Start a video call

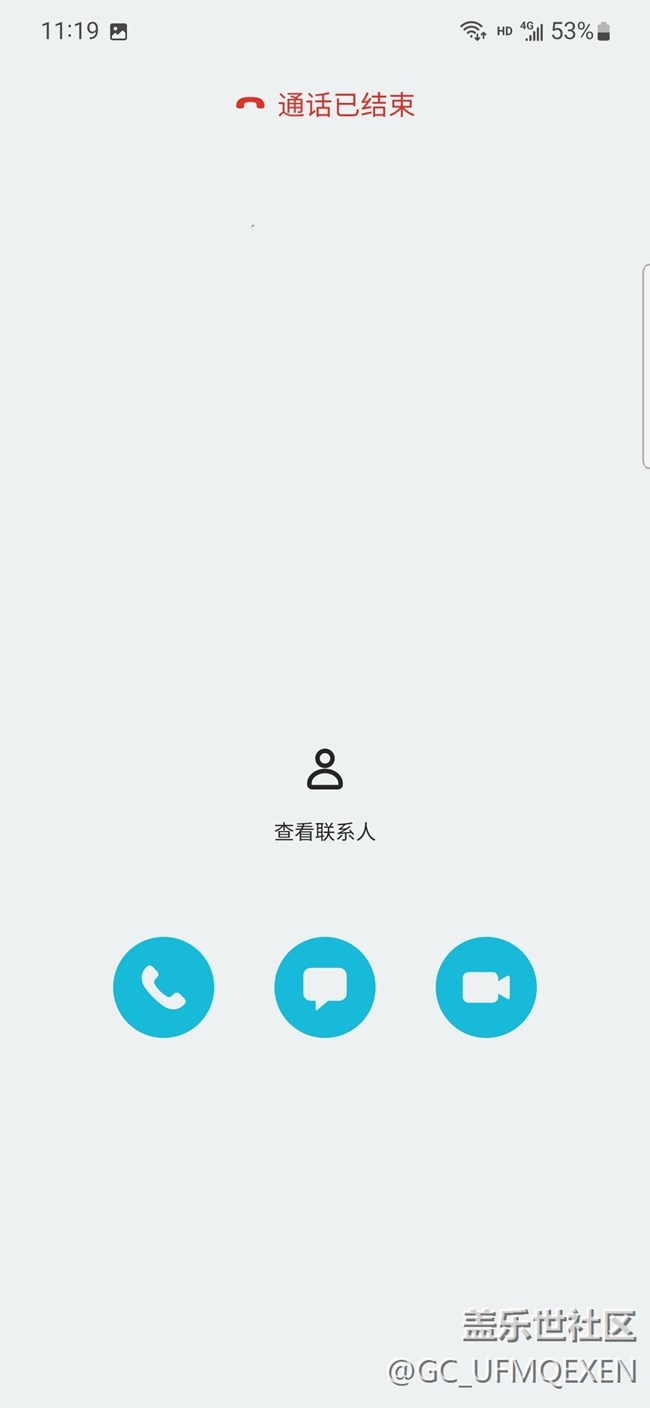point(486,987)
